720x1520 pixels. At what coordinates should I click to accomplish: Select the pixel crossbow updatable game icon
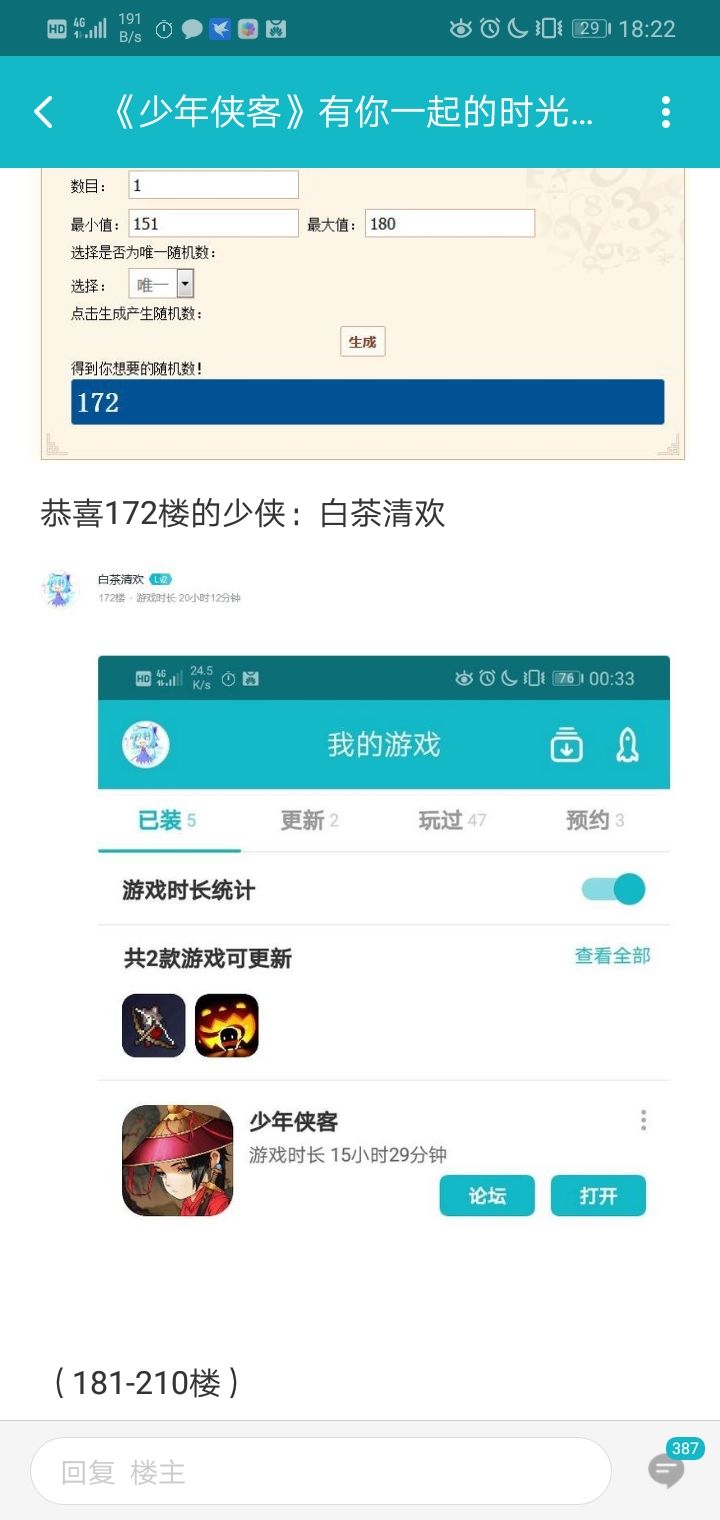[154, 1024]
